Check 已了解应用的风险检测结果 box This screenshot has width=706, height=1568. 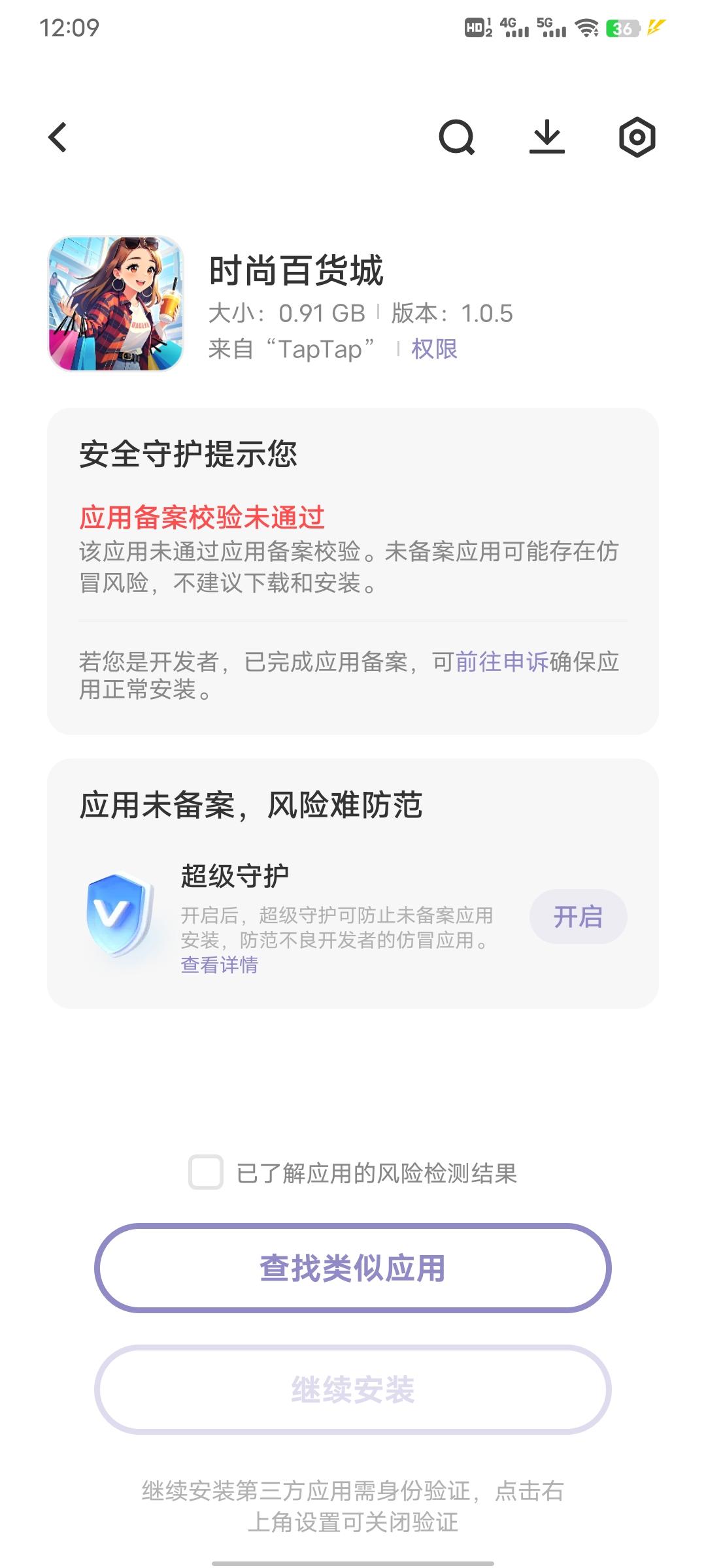(206, 1172)
